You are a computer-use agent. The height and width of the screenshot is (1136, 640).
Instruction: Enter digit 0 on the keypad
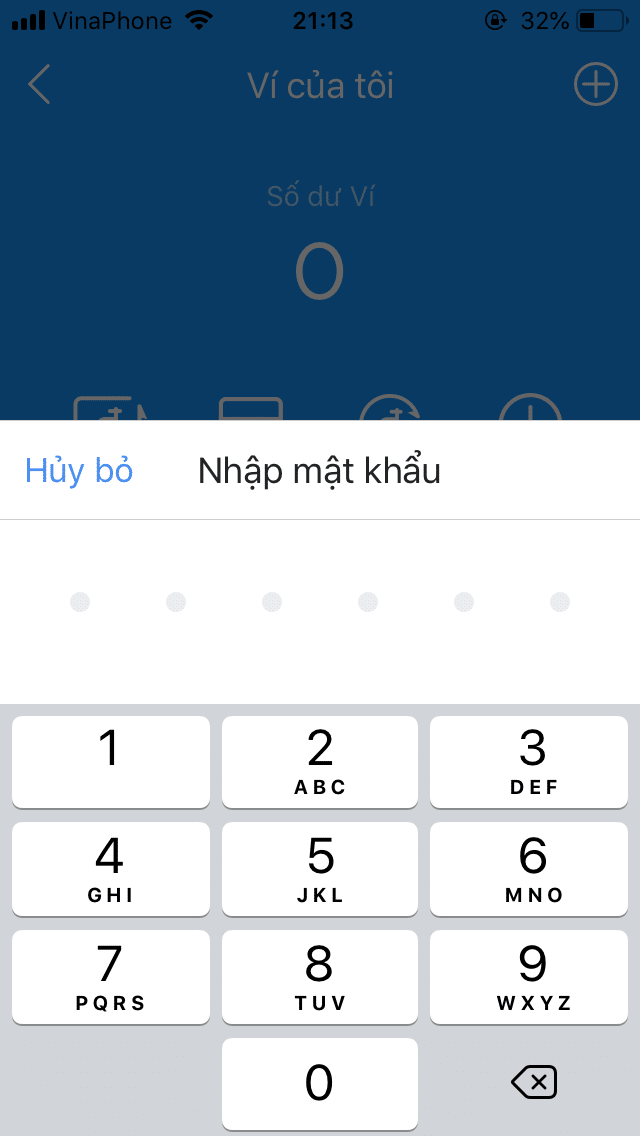[320, 1084]
